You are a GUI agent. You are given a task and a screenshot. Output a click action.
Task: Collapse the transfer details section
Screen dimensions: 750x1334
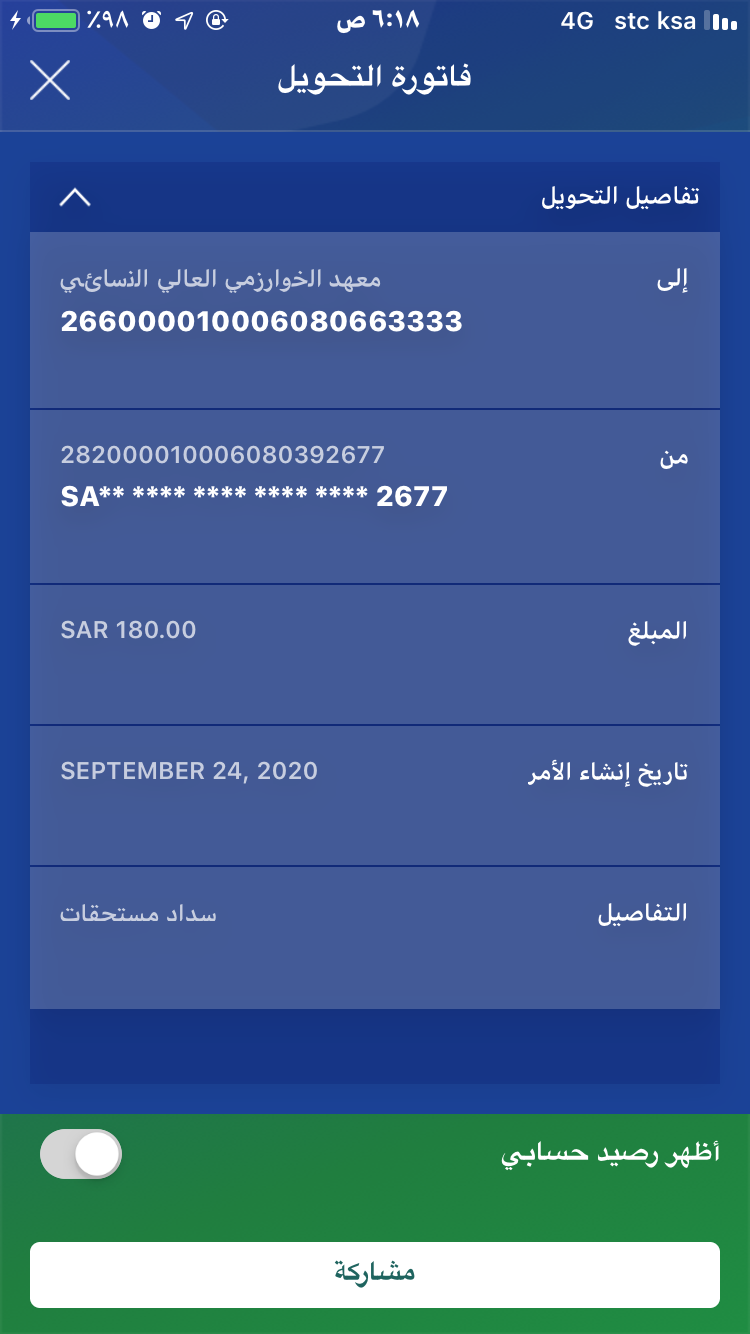click(75, 198)
